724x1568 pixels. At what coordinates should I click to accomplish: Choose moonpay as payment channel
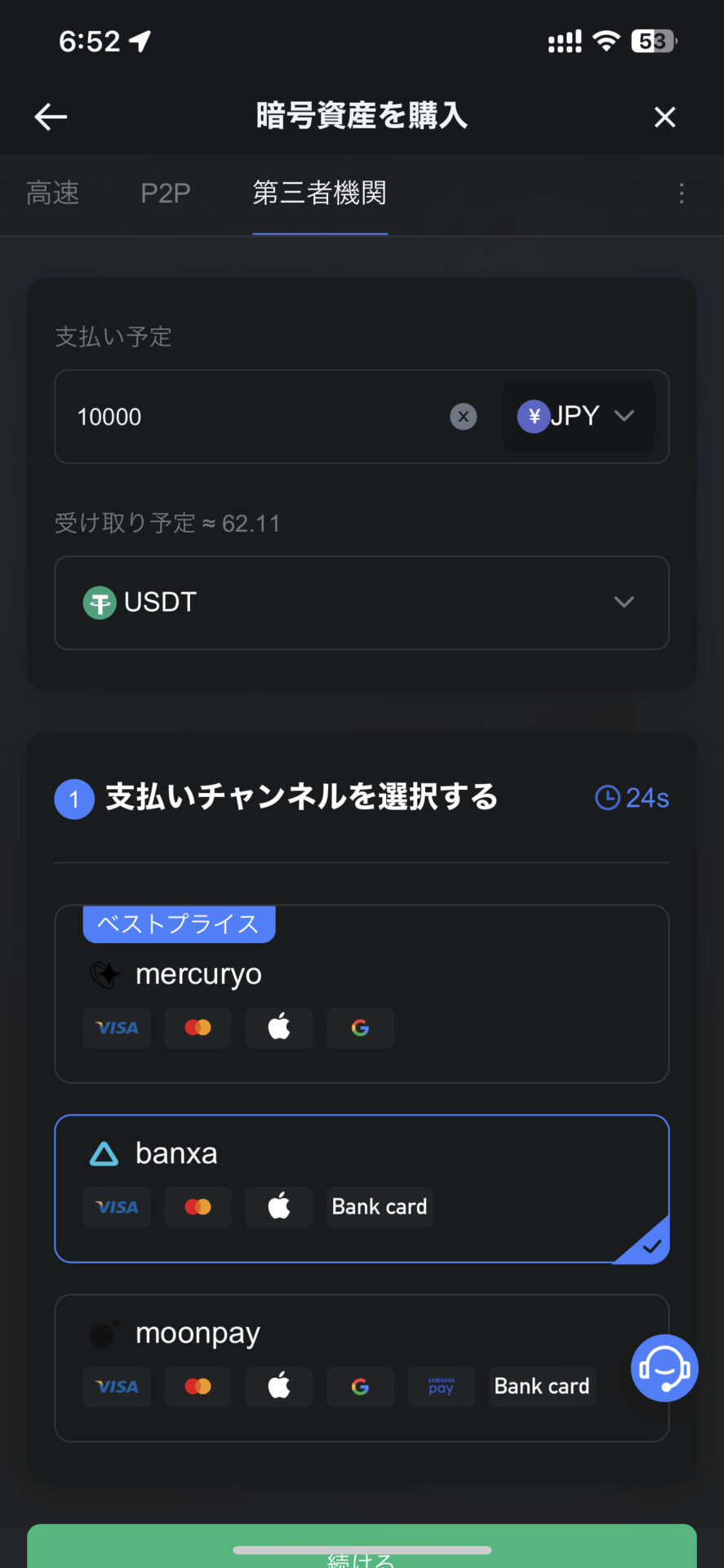(x=362, y=1368)
